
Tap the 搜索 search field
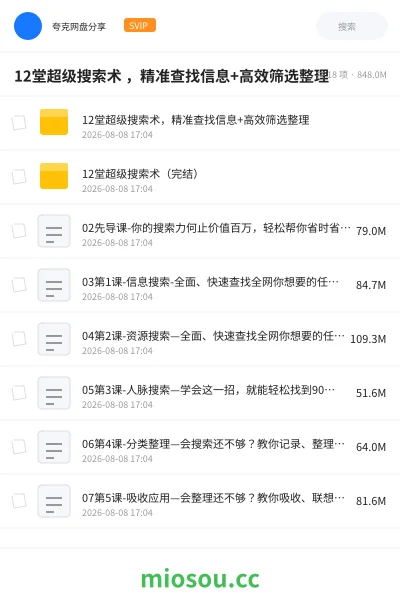pos(351,26)
